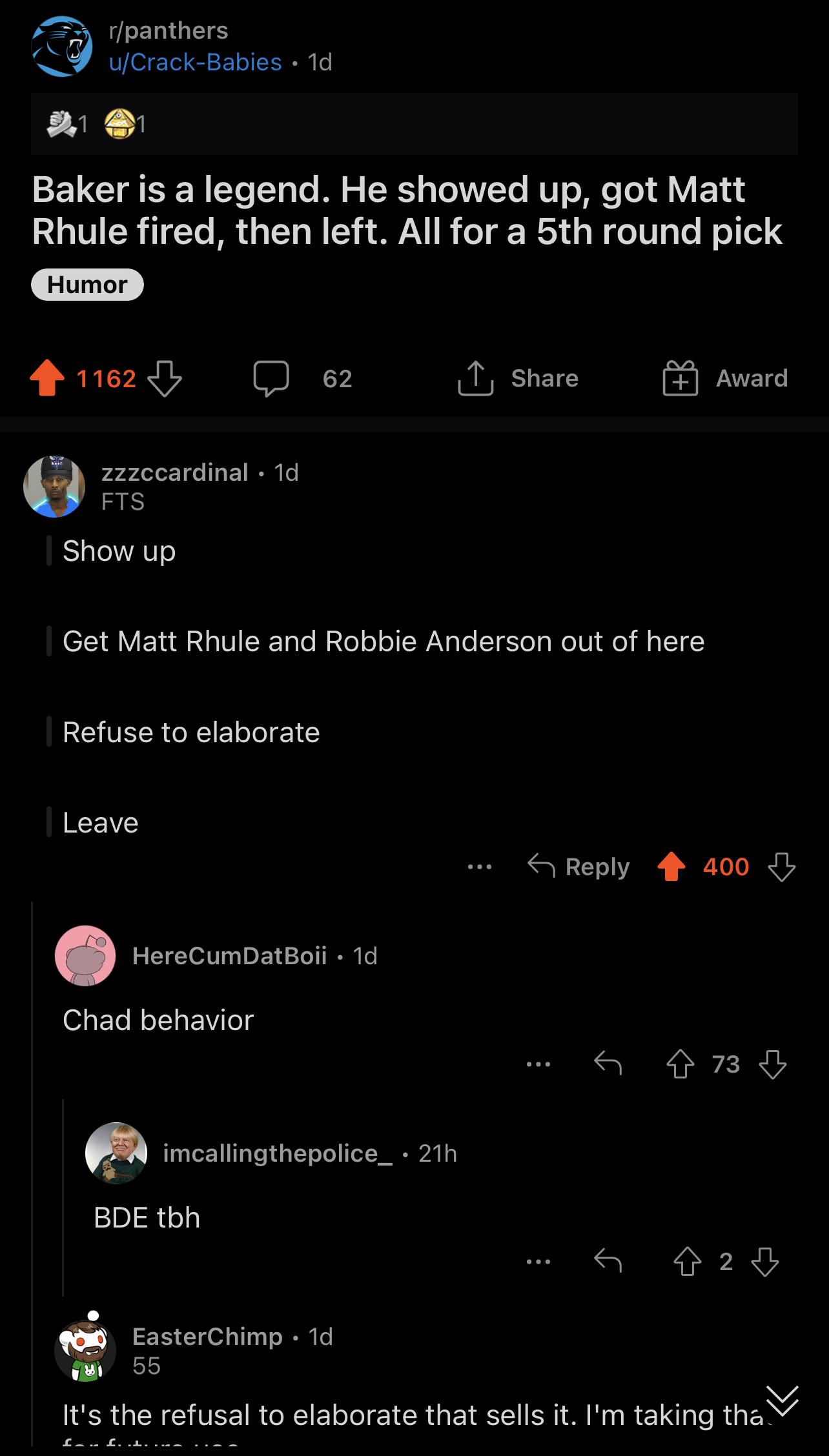The image size is (829, 1456).
Task: Reply to imcallingthepolice_'s comment
Action: click(x=608, y=1261)
